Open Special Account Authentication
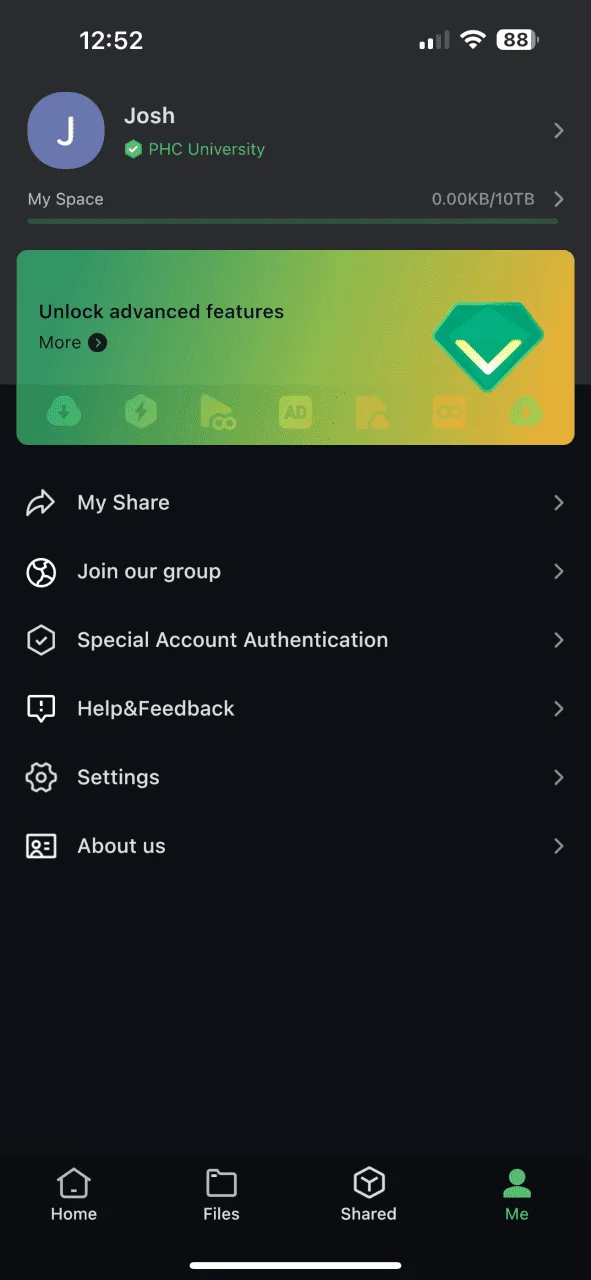The width and height of the screenshot is (591, 1280). [295, 640]
